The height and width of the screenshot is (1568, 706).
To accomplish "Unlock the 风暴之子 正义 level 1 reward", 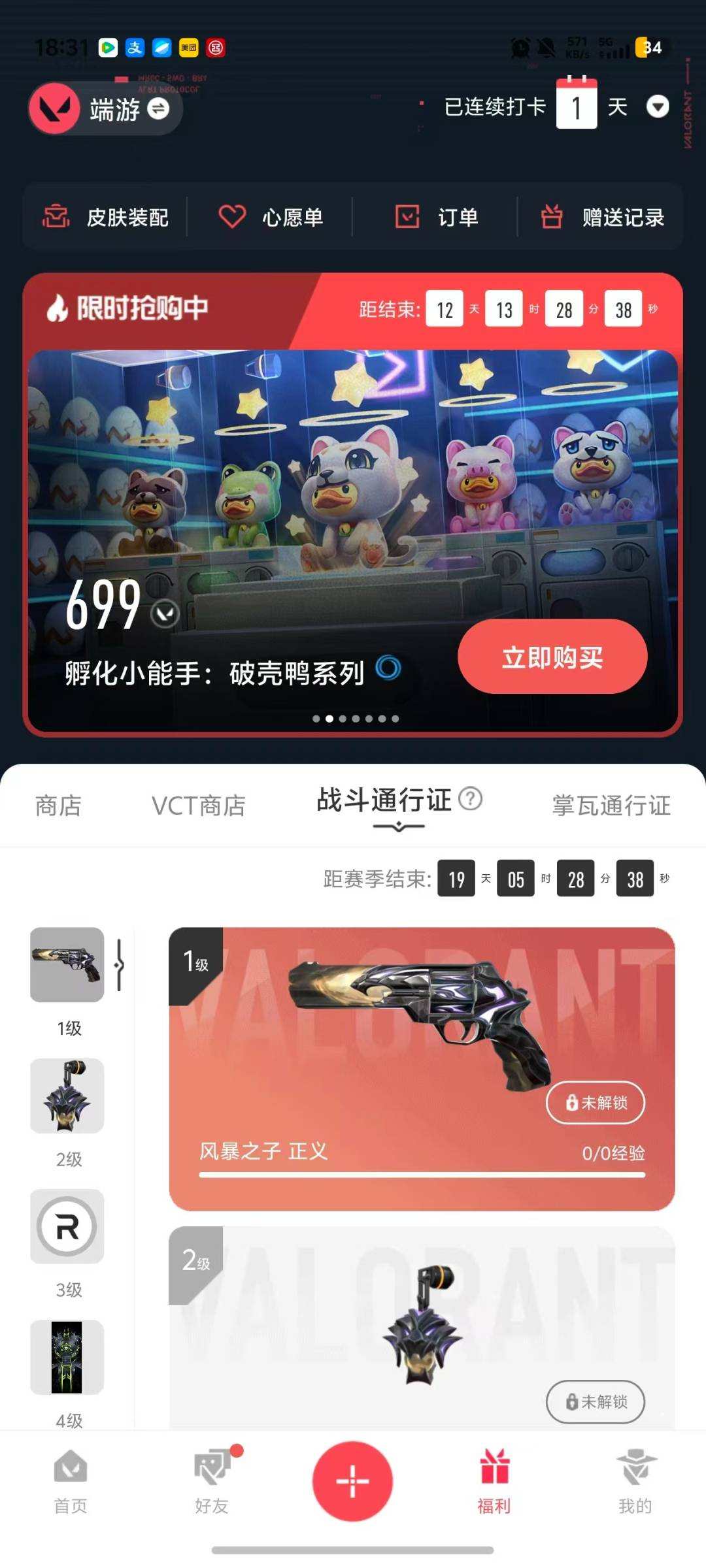I will 594,1102.
